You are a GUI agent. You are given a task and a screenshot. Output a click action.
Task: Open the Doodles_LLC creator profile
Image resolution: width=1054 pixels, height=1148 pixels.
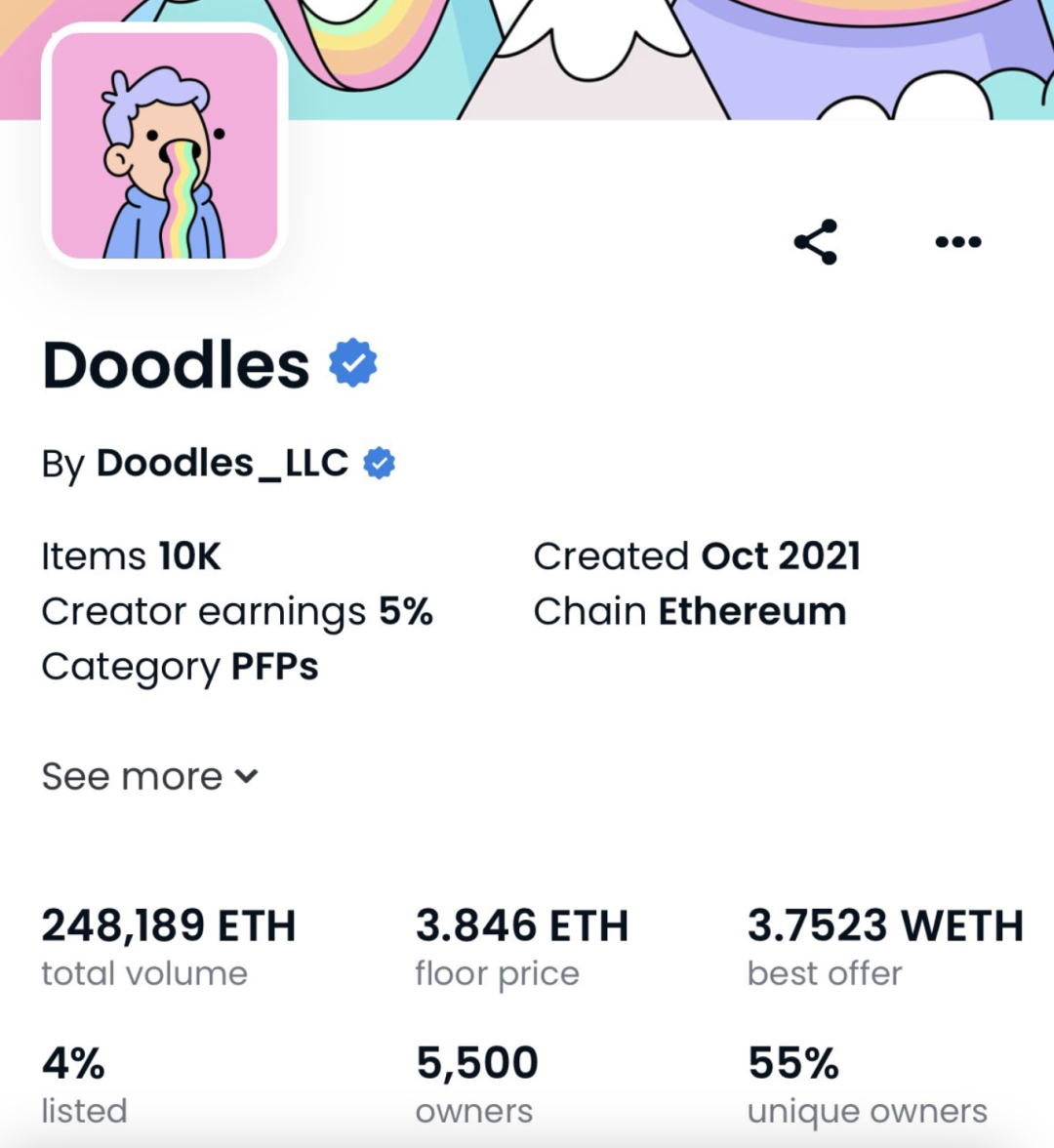pyautogui.click(x=222, y=464)
